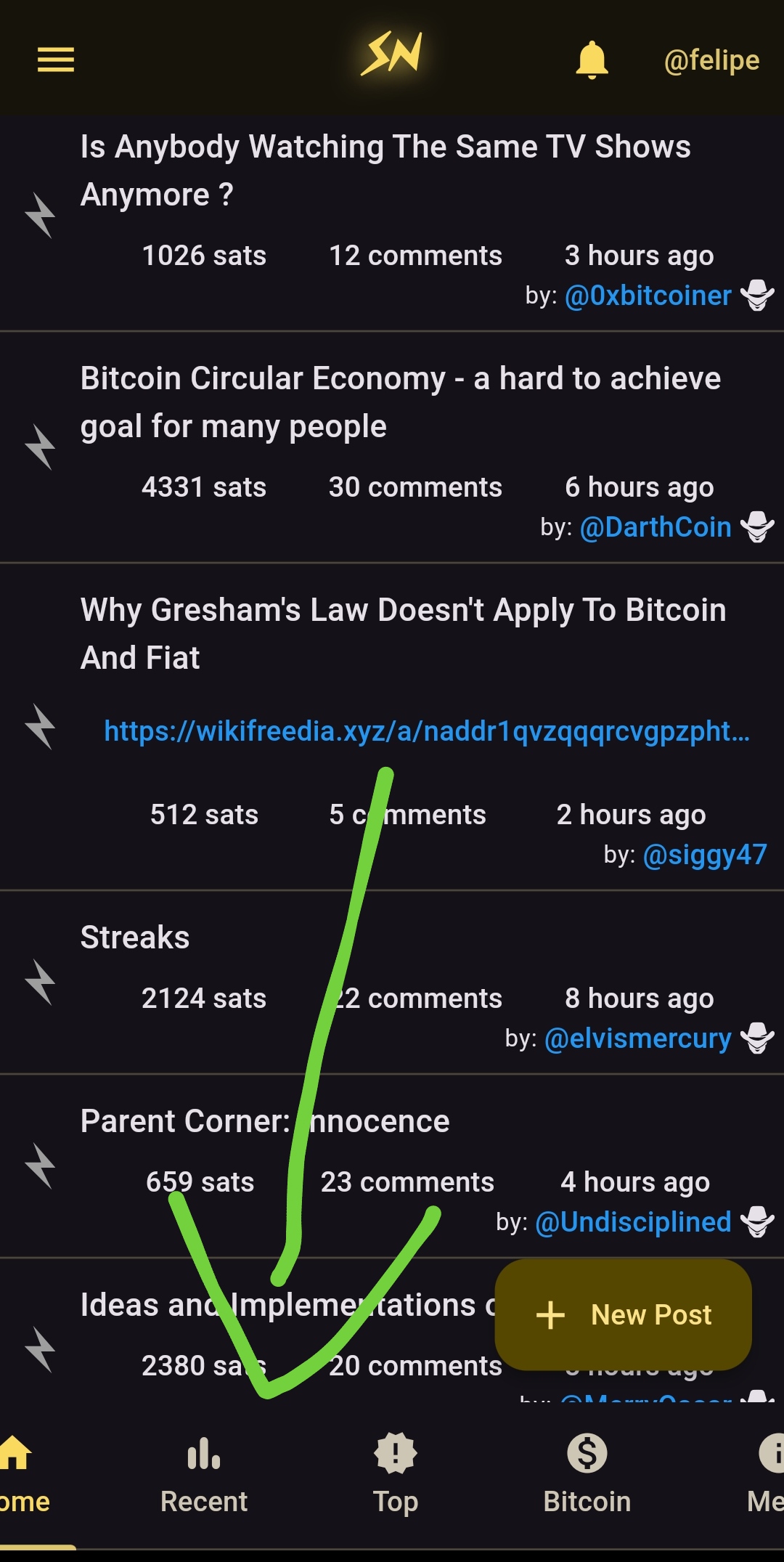Open the wikifreedia.xyz link
The image size is (784, 1562).
coord(427,731)
